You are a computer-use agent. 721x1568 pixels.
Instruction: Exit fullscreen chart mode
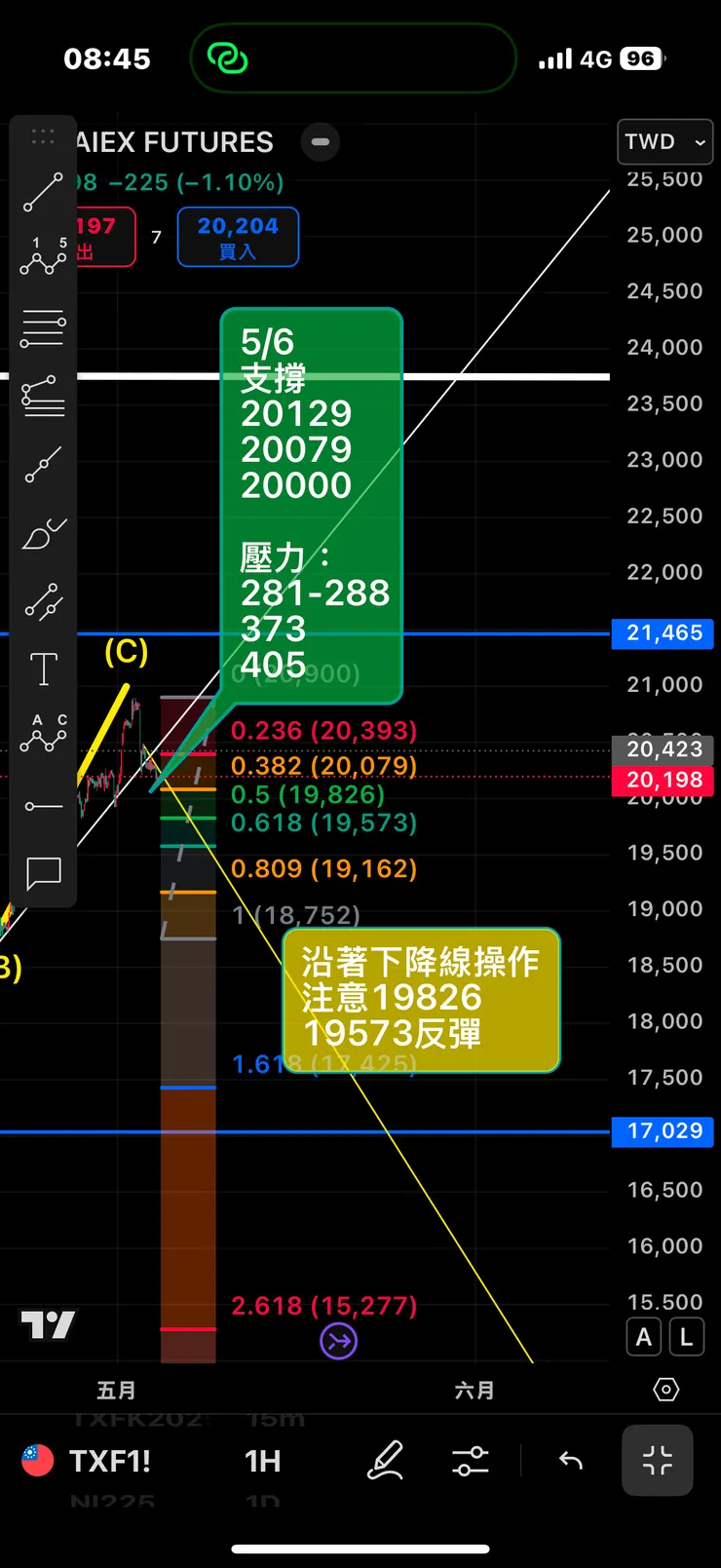658,1461
